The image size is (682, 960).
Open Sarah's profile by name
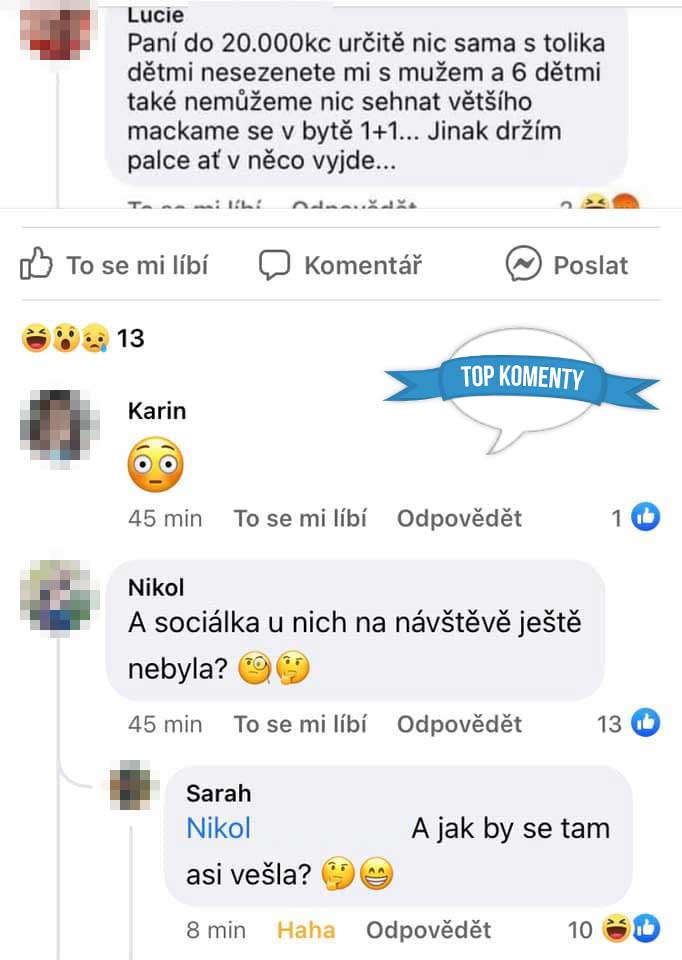(x=218, y=793)
